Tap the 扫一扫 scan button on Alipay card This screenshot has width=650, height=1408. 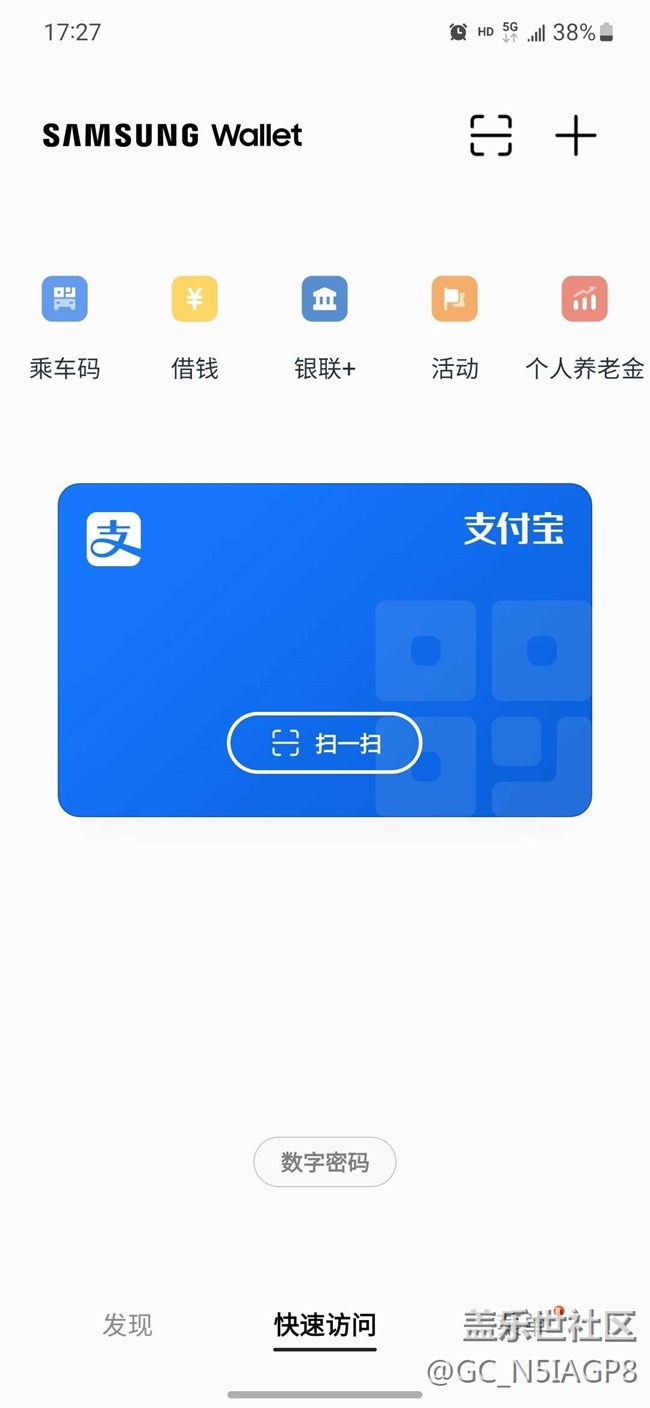coord(325,743)
